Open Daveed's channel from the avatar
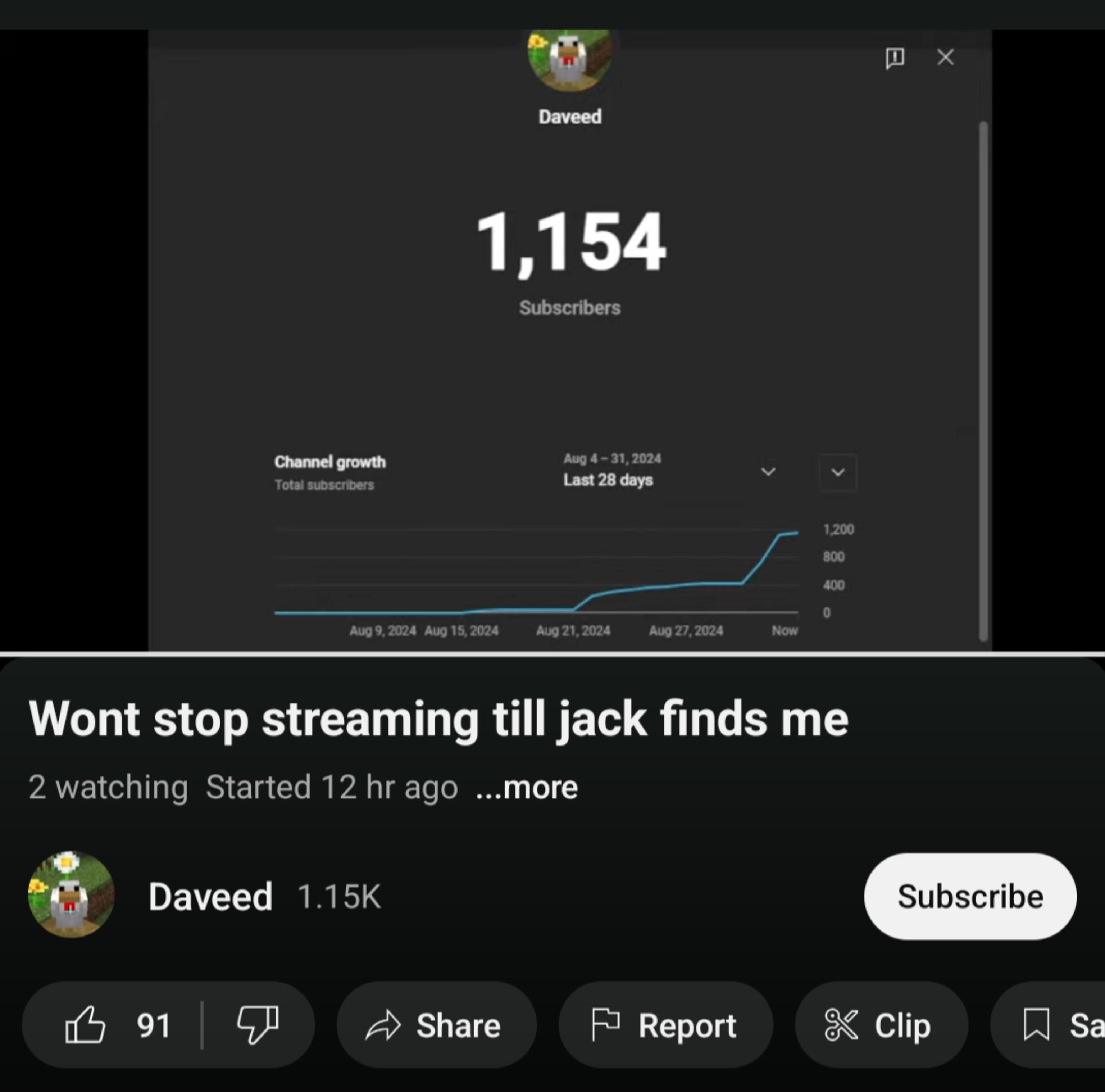 [x=71, y=895]
